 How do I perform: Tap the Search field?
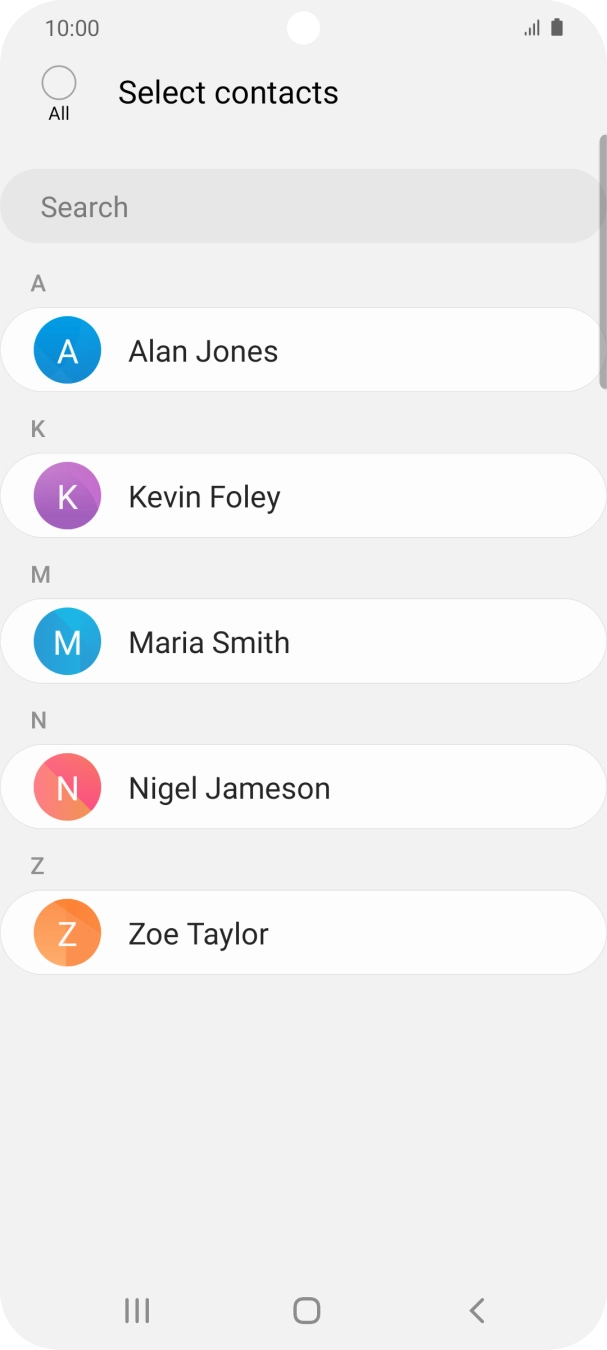[302, 207]
